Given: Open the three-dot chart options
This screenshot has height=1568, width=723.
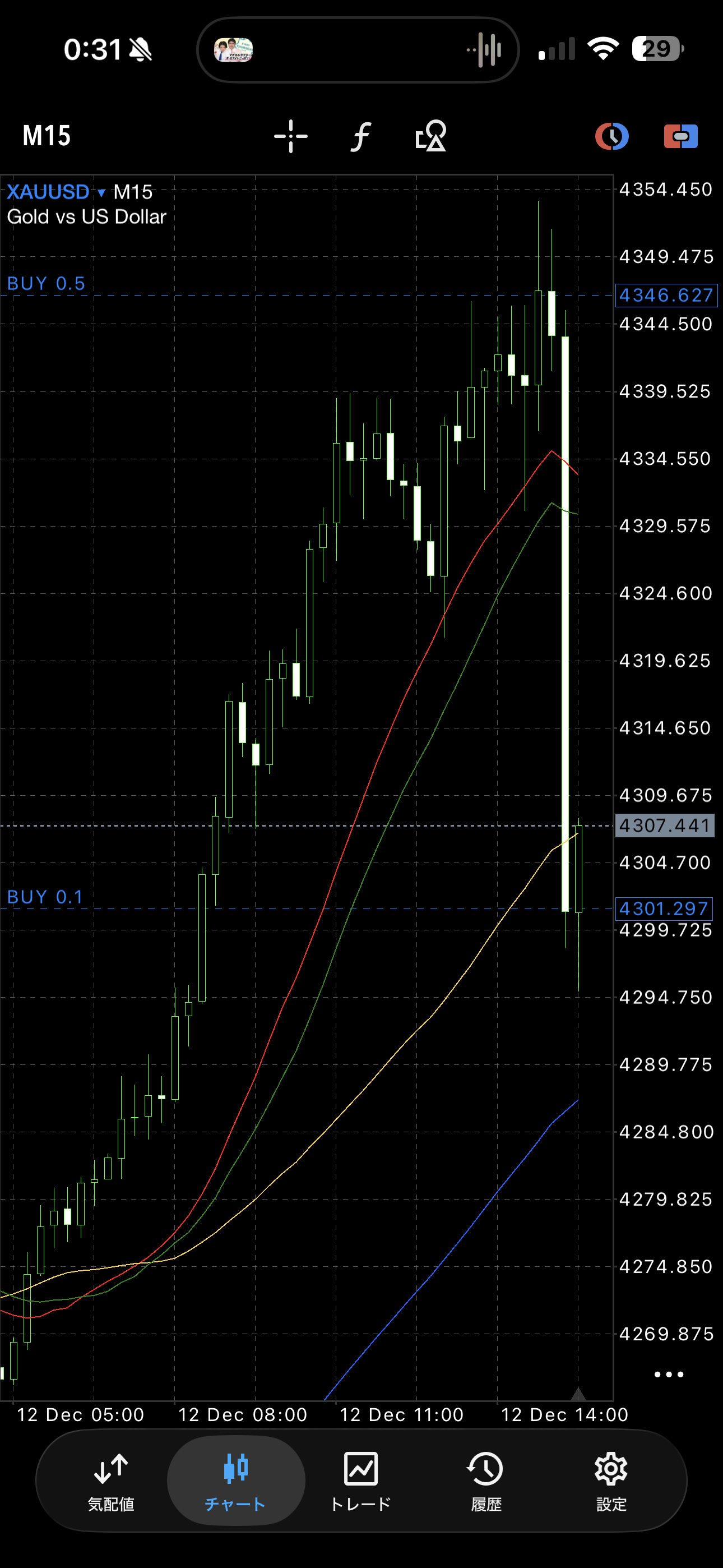Looking at the screenshot, I should pyautogui.click(x=668, y=1375).
